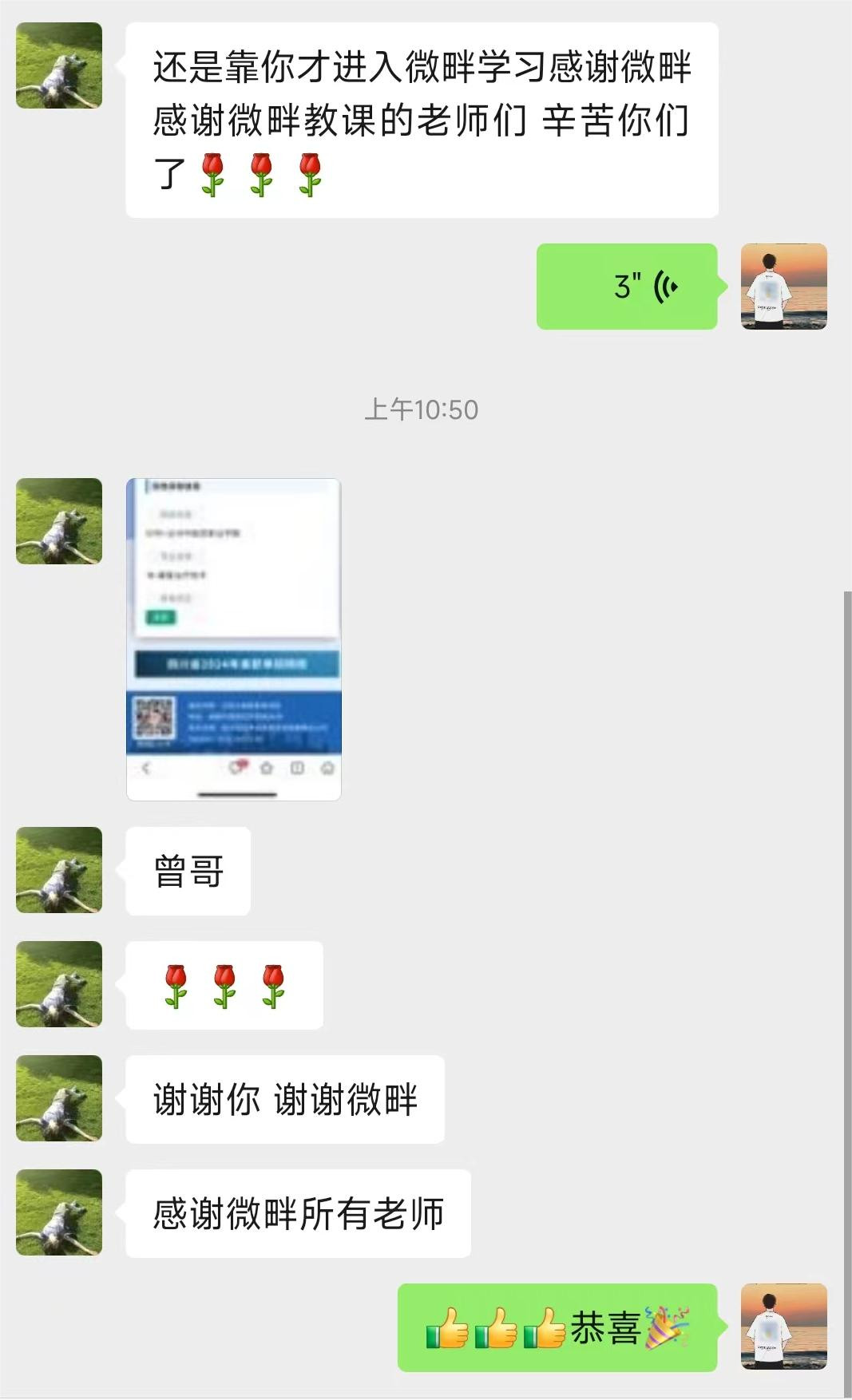Tap my avatar beside 恭喜 message
The image size is (852, 1400).
click(x=783, y=1327)
